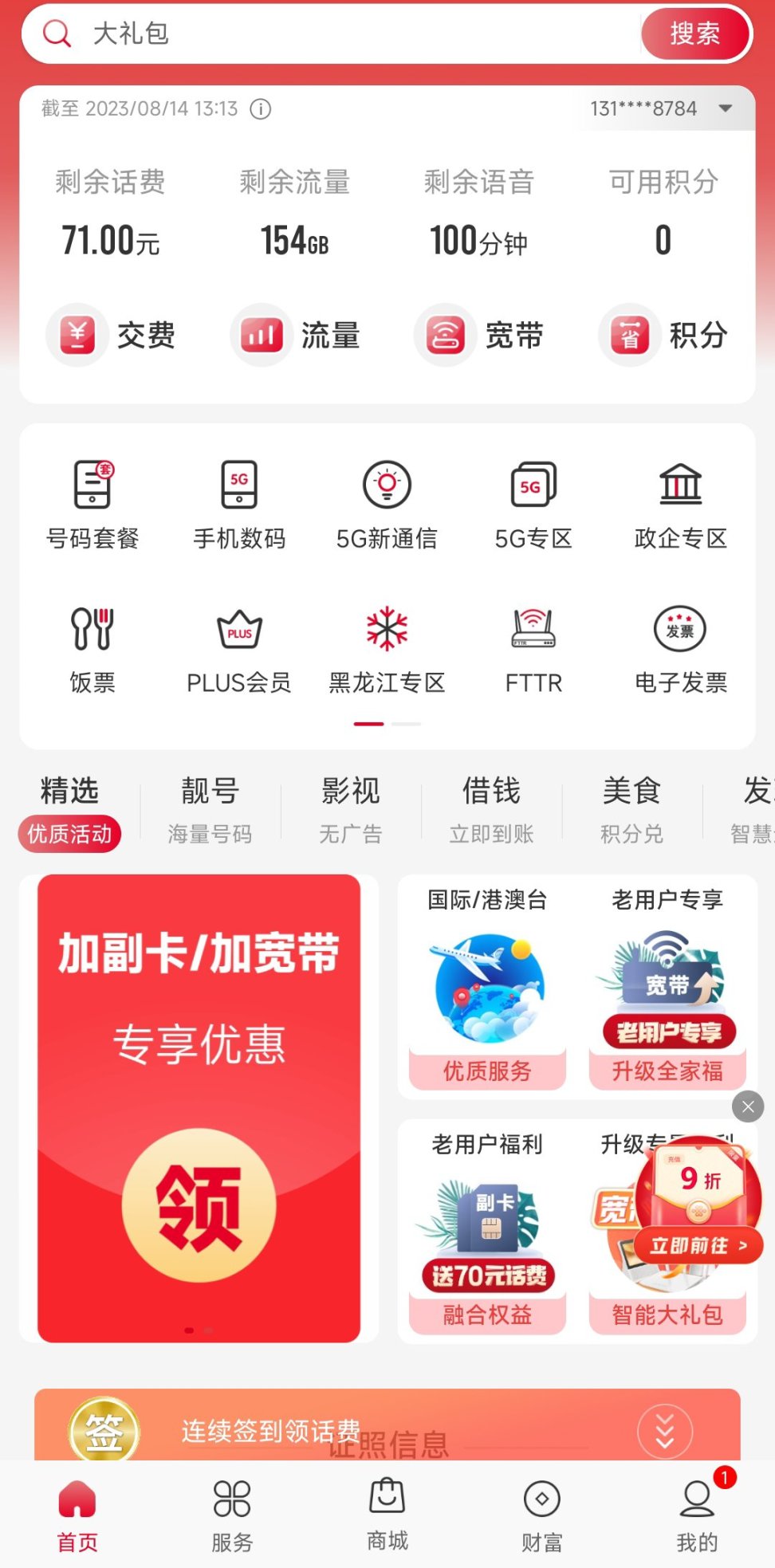The height and width of the screenshot is (1568, 775).
Task: Expand the phone number dropdown
Action: [725, 108]
